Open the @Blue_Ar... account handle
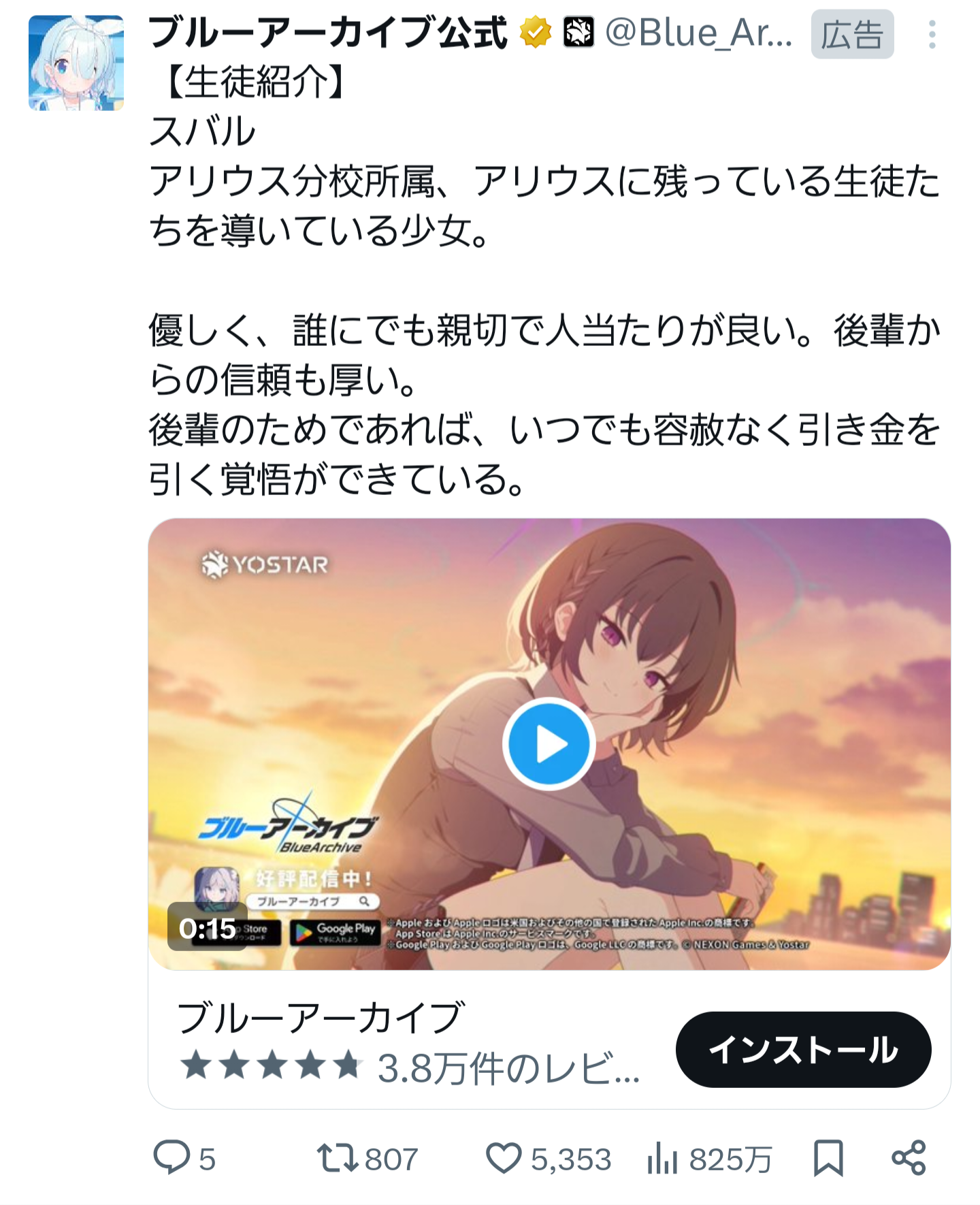This screenshot has width=980, height=1205. pyautogui.click(x=699, y=33)
